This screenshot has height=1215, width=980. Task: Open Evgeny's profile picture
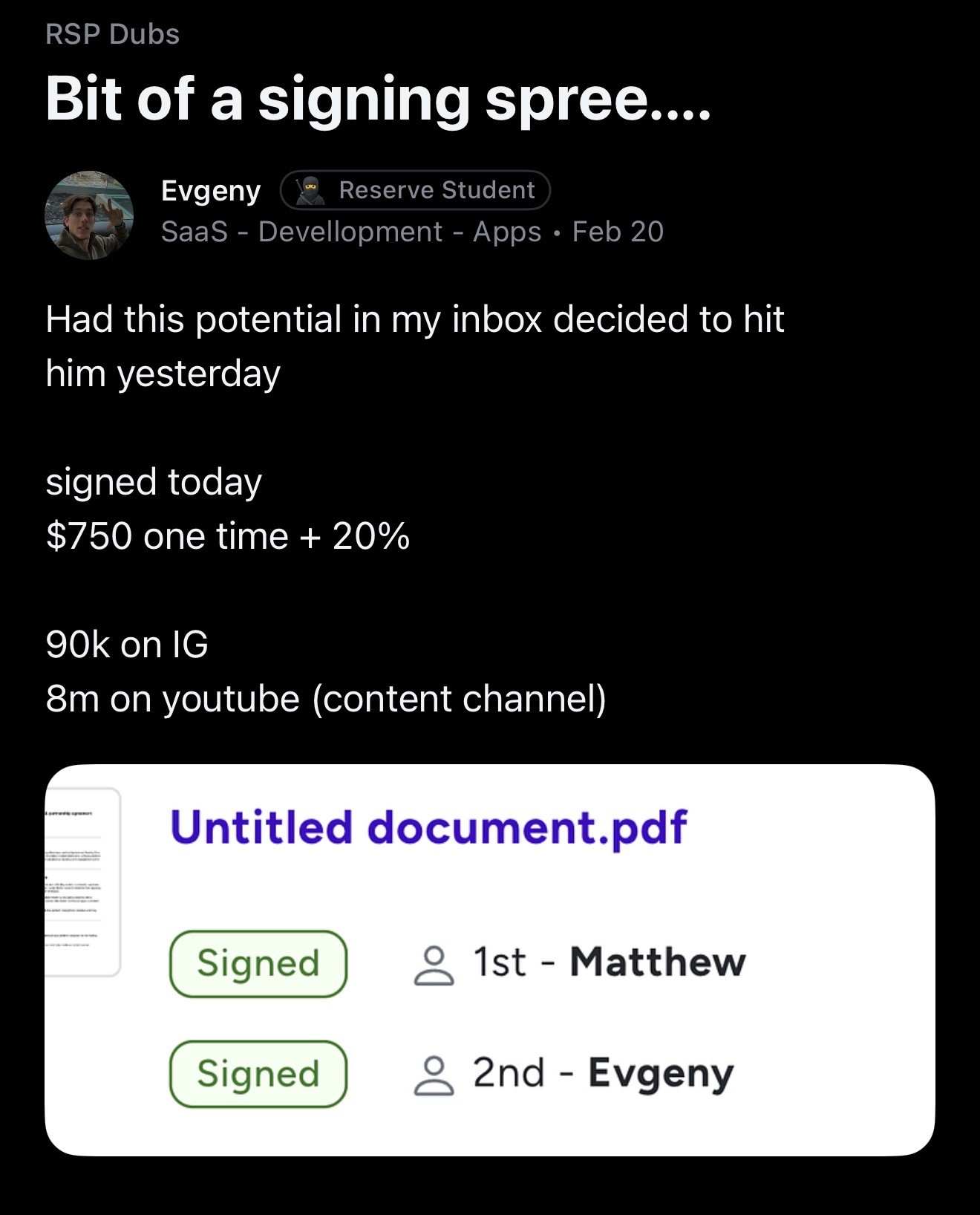coord(89,215)
